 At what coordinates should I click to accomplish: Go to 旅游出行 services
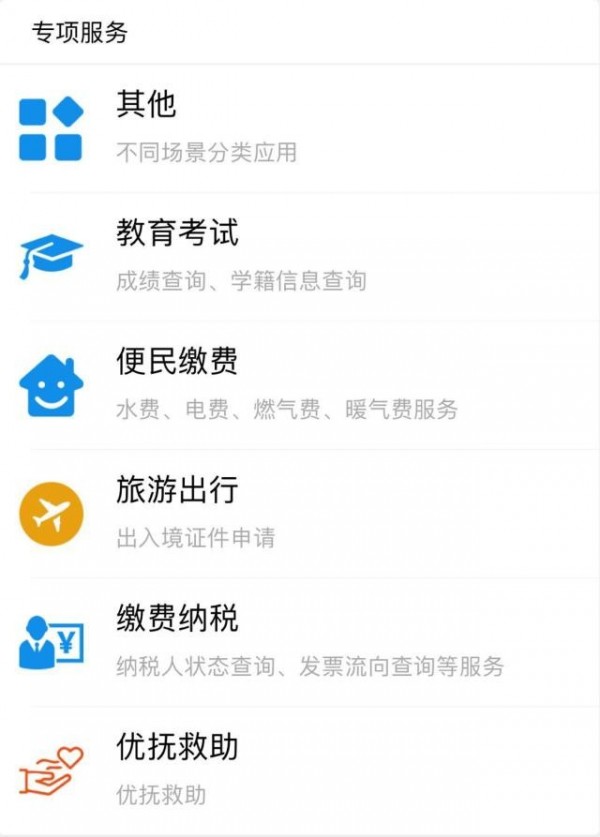pyautogui.click(x=300, y=513)
